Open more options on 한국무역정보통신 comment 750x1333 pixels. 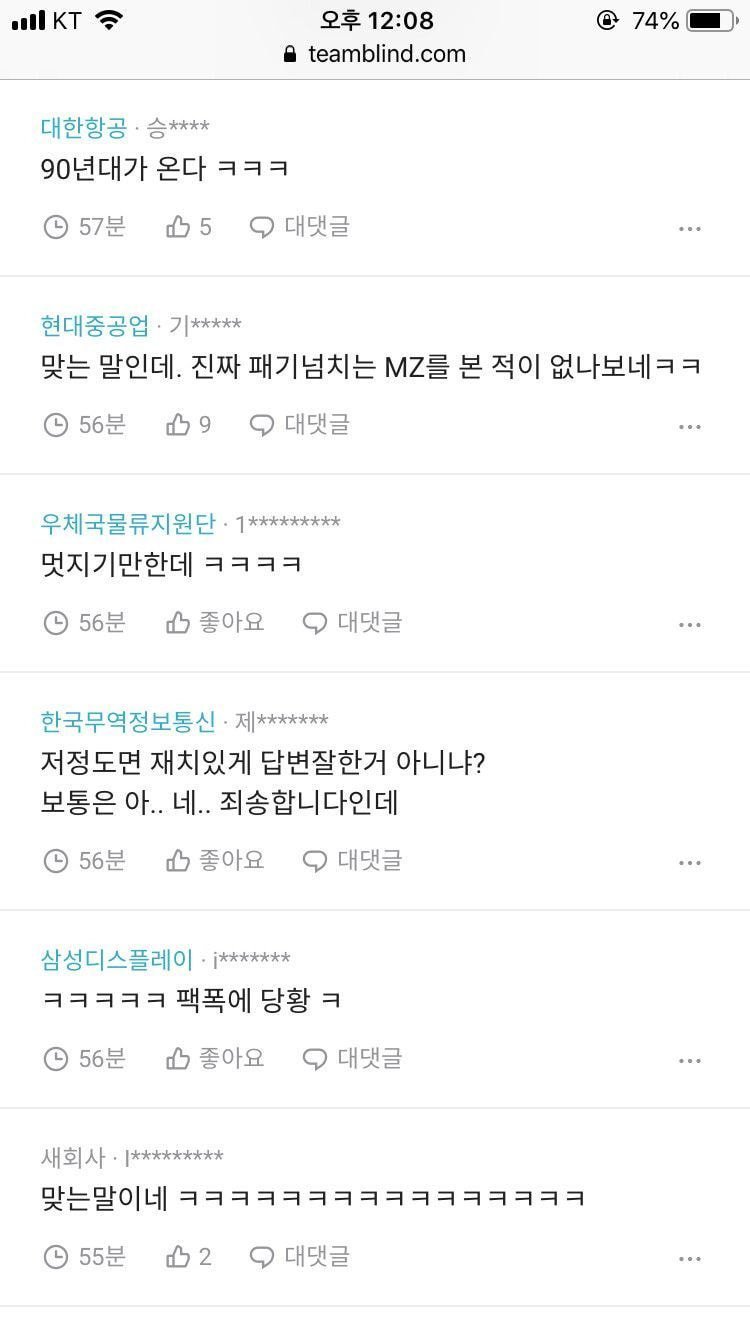(x=689, y=863)
